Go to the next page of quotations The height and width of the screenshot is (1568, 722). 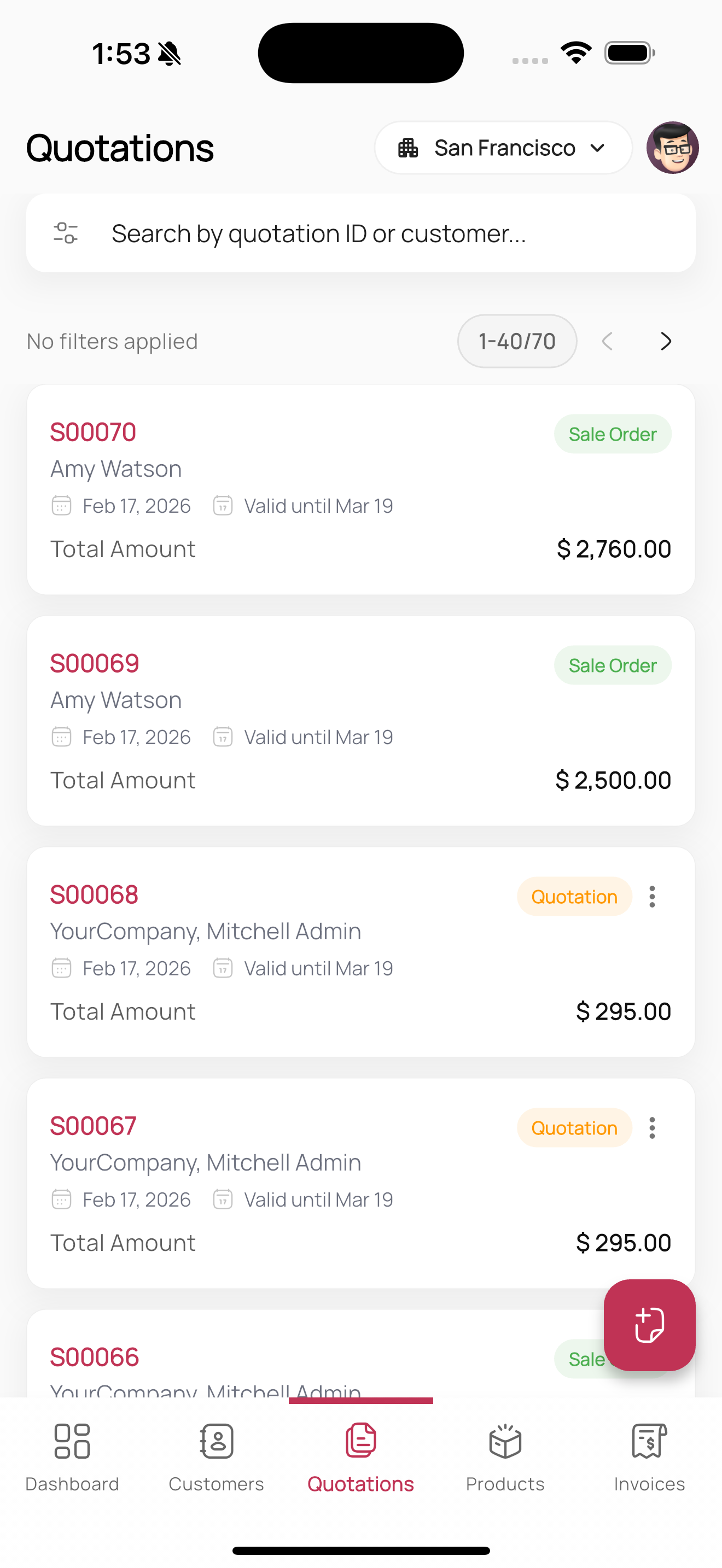pos(666,342)
